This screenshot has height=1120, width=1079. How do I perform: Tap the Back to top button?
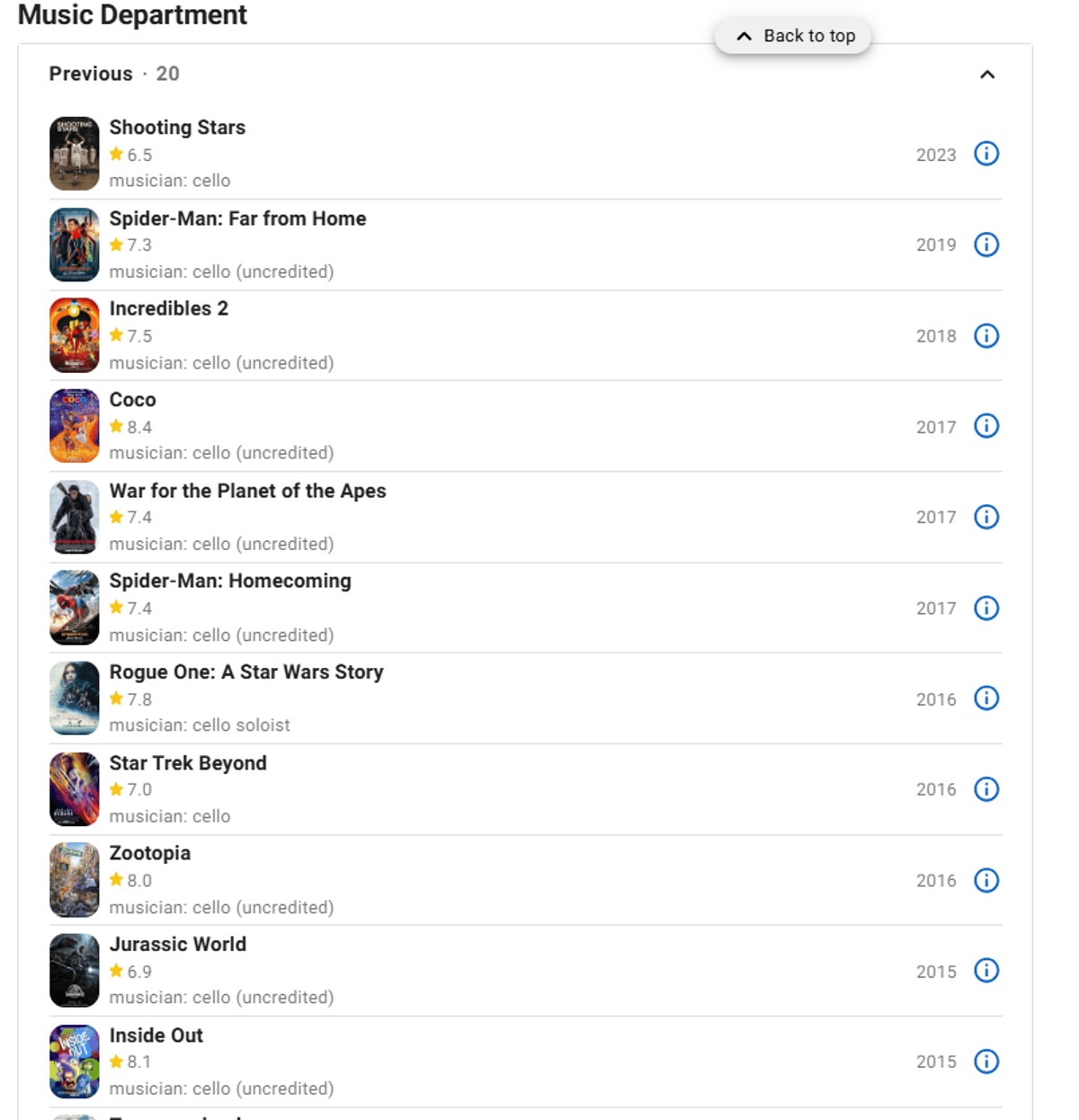(794, 36)
